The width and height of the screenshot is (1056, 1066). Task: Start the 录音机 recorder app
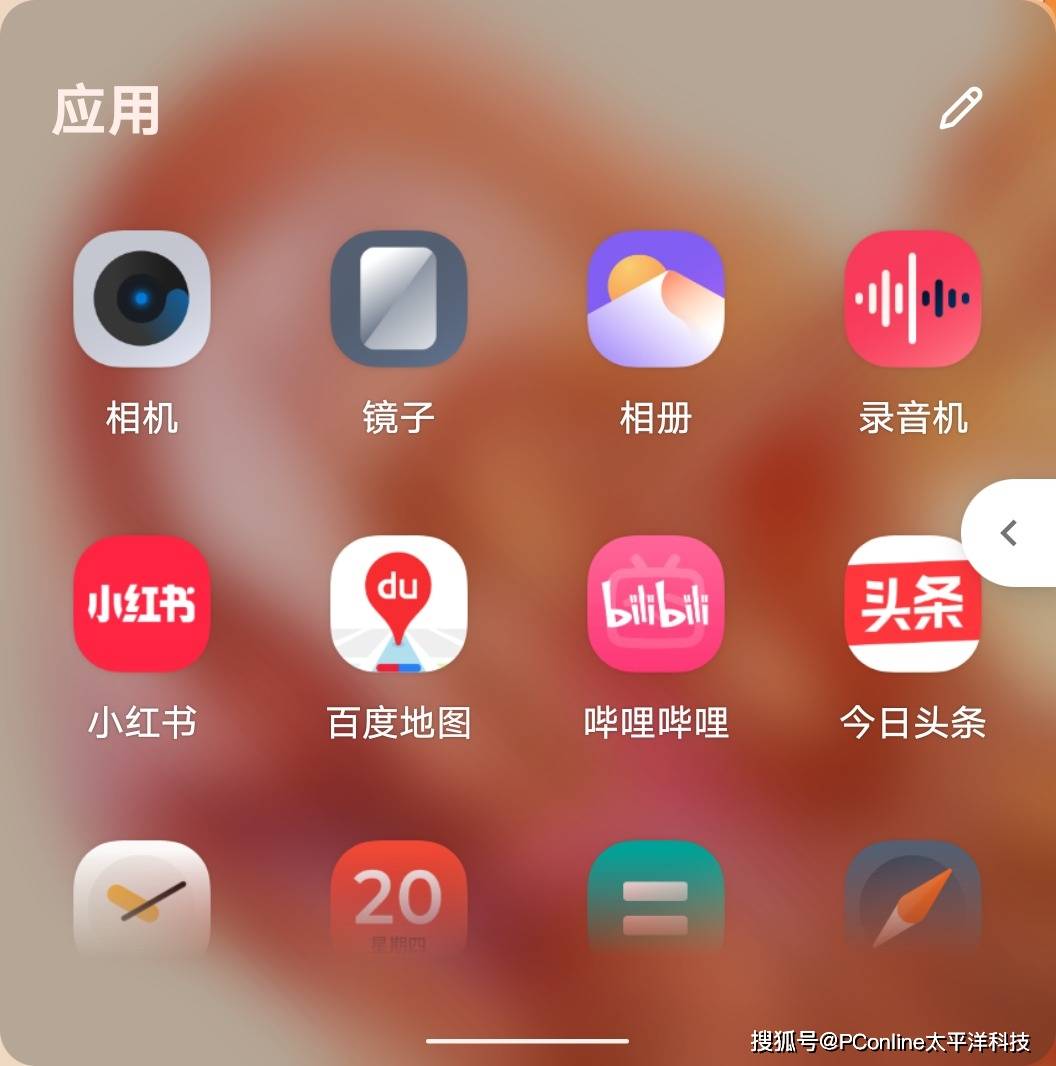coord(912,299)
